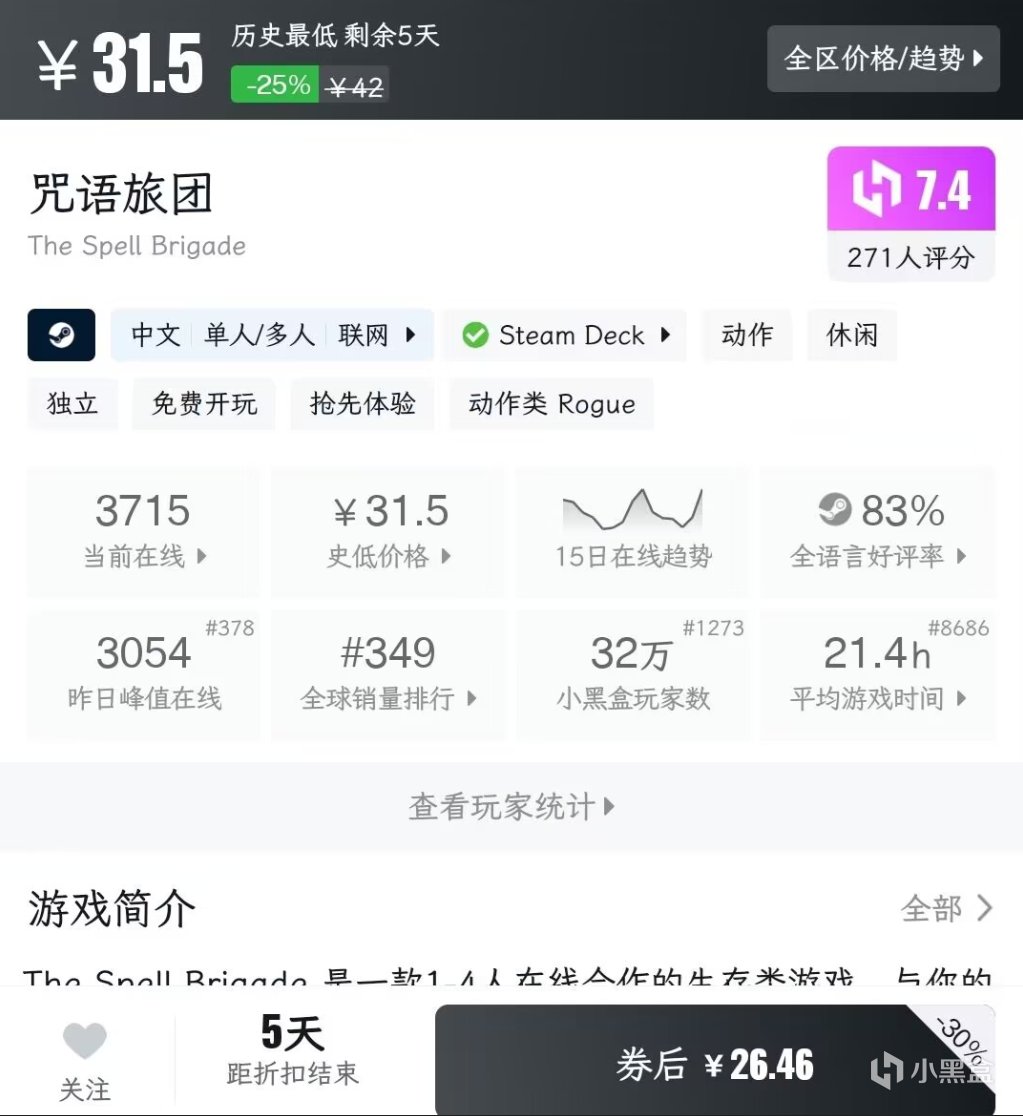Image resolution: width=1023 pixels, height=1116 pixels.
Task: Open 全区价格/趋势 price trends
Action: [883, 59]
